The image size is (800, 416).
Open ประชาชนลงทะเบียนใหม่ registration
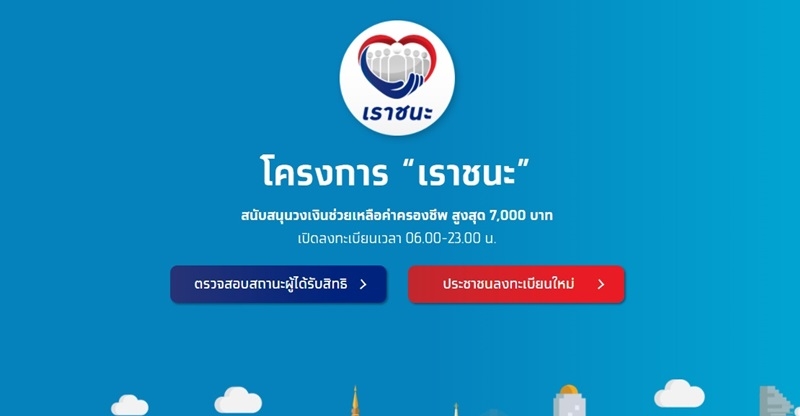pos(516,284)
